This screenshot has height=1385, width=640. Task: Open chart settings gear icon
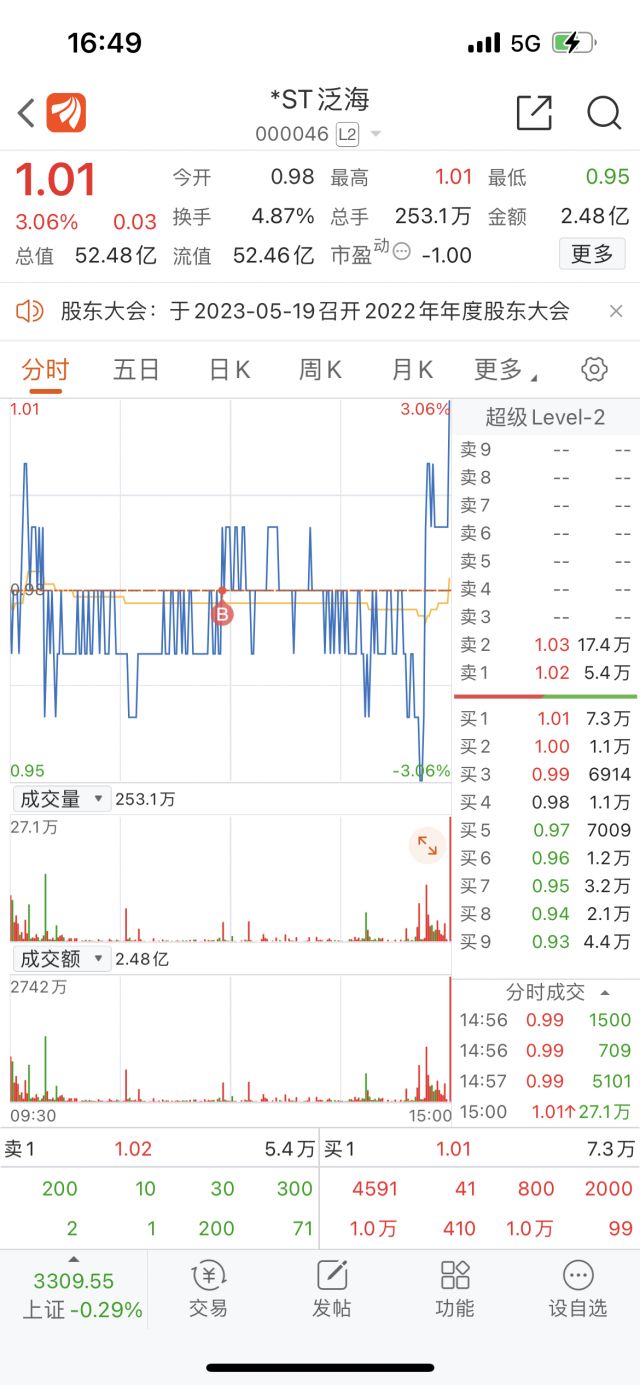pos(594,369)
